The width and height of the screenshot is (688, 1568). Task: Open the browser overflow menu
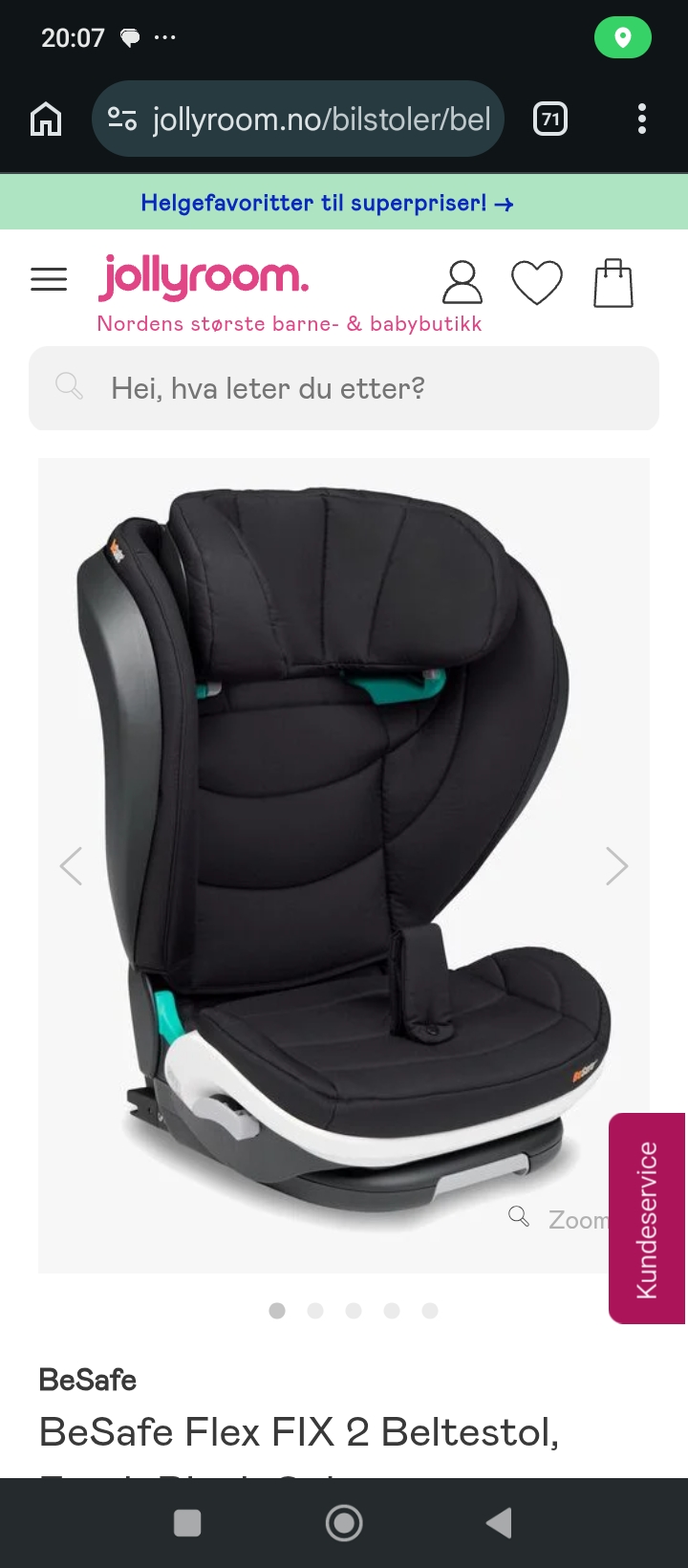coord(642,120)
